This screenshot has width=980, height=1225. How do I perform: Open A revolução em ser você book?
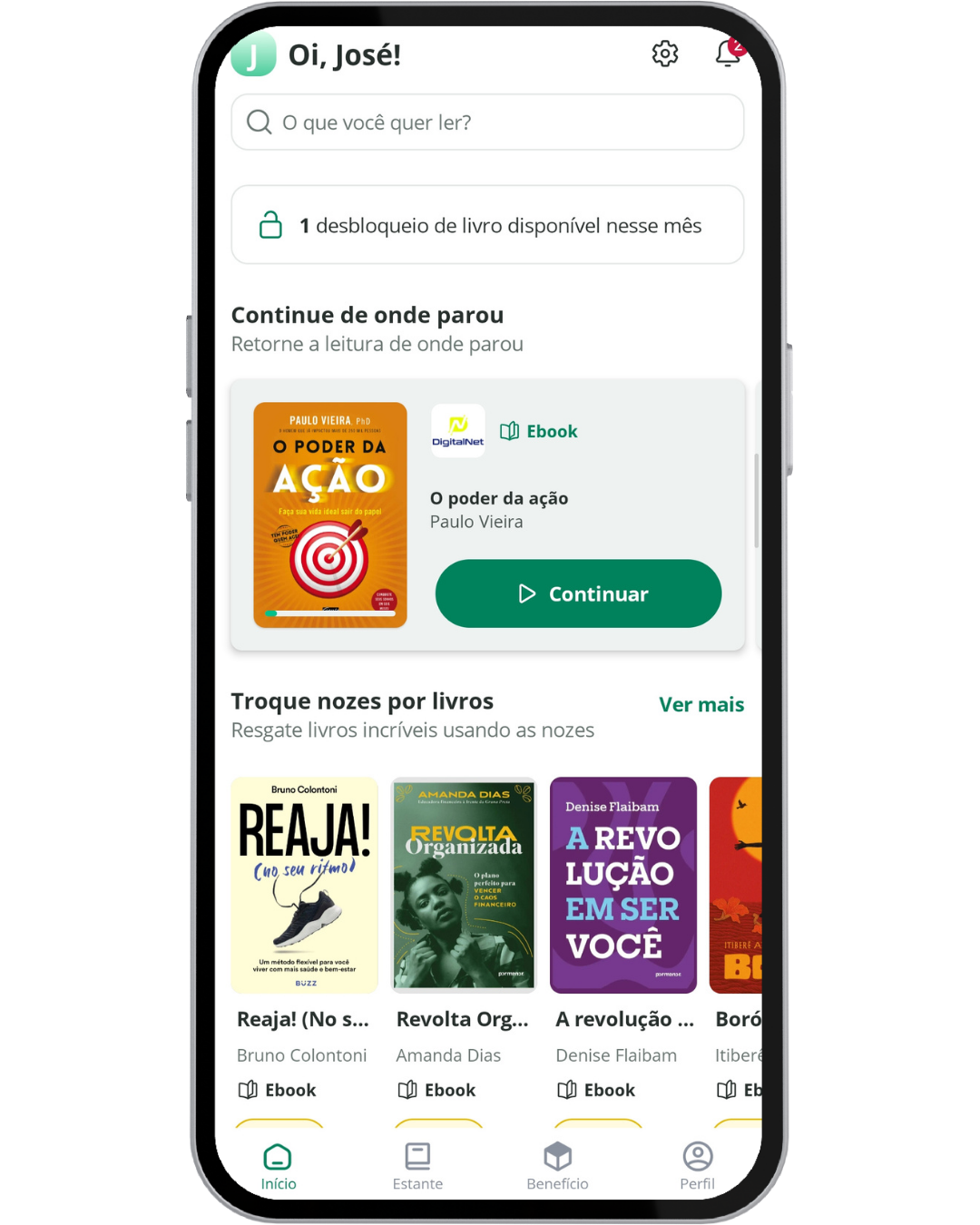click(x=623, y=885)
